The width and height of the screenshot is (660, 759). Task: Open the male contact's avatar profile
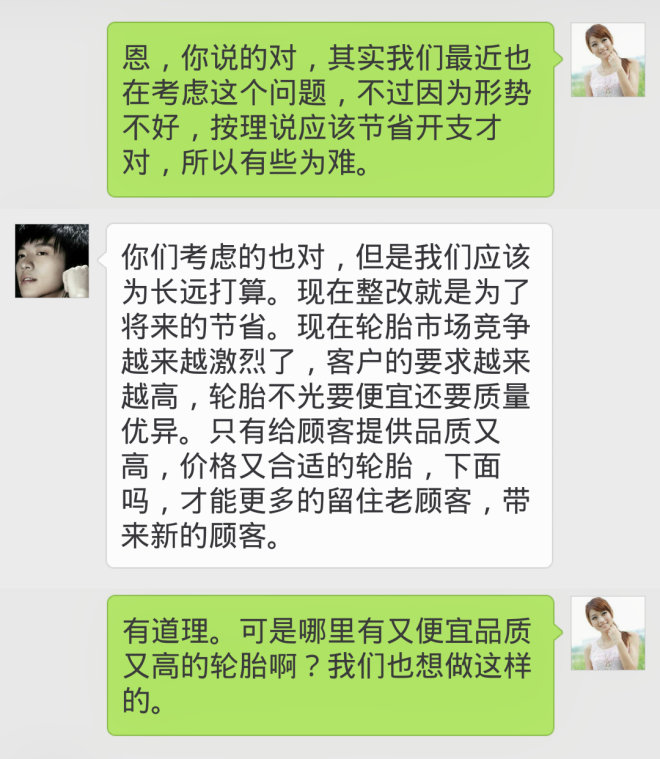pos(52,261)
